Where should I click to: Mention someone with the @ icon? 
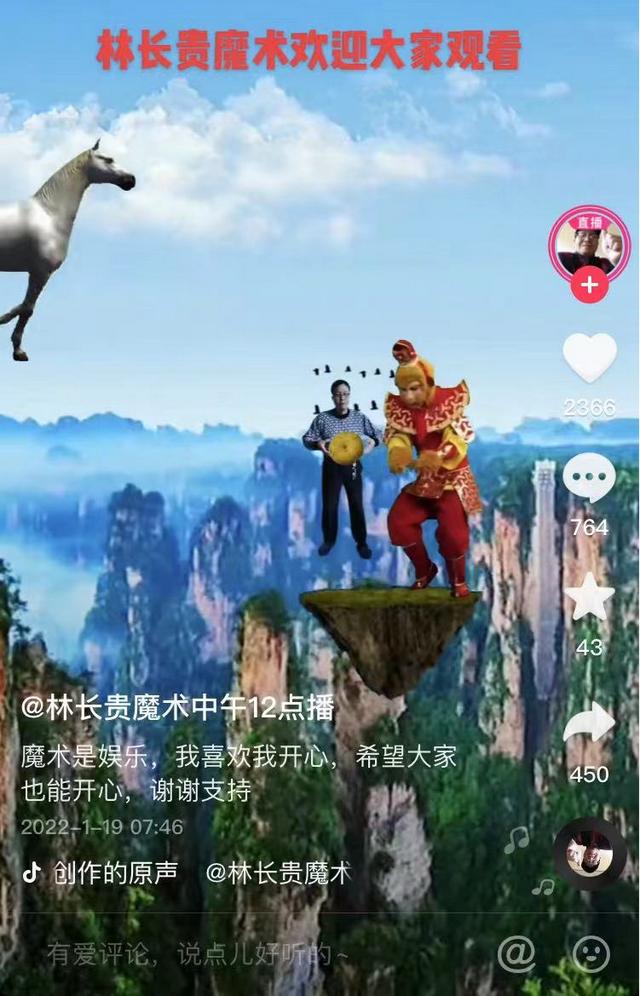(x=516, y=955)
